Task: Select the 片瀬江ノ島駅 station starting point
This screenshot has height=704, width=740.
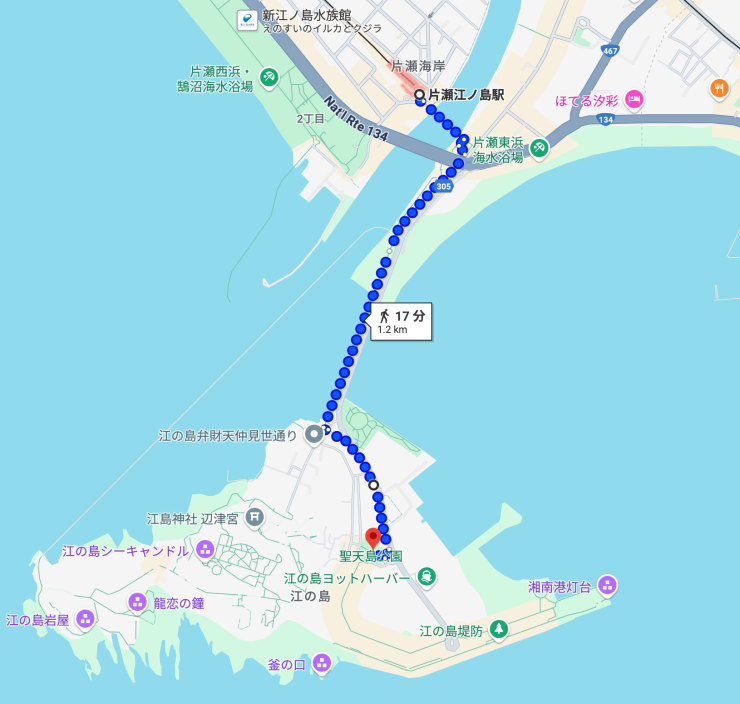Action: pyautogui.click(x=420, y=96)
